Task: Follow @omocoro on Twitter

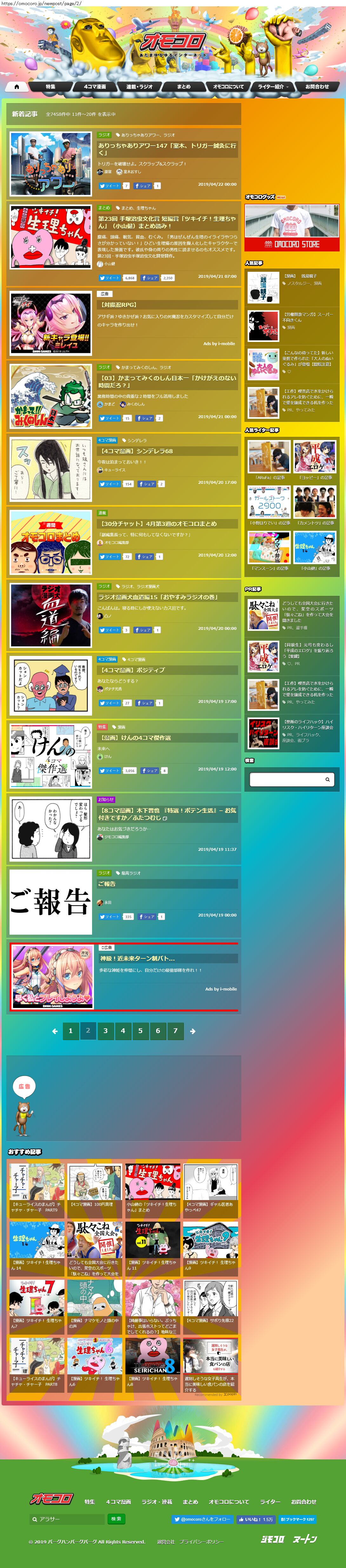Action: (202, 1519)
